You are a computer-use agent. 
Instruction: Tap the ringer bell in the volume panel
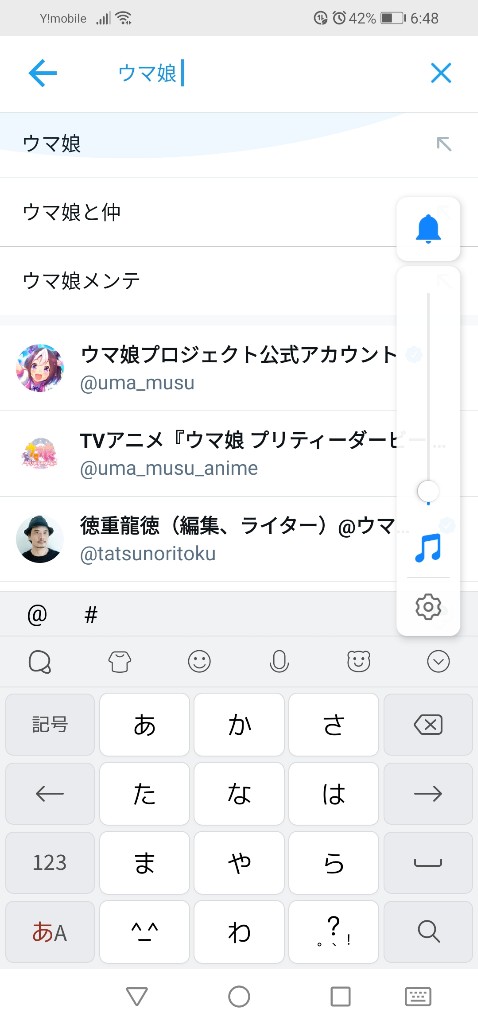[x=428, y=229]
